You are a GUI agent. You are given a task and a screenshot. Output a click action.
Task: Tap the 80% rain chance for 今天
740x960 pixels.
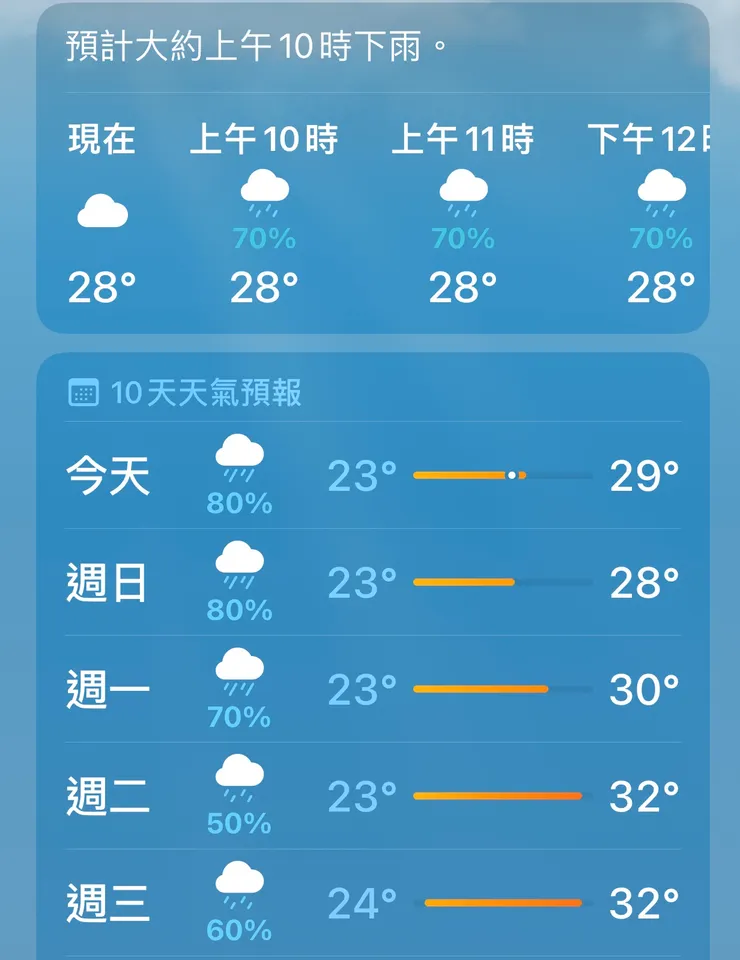pyautogui.click(x=238, y=503)
